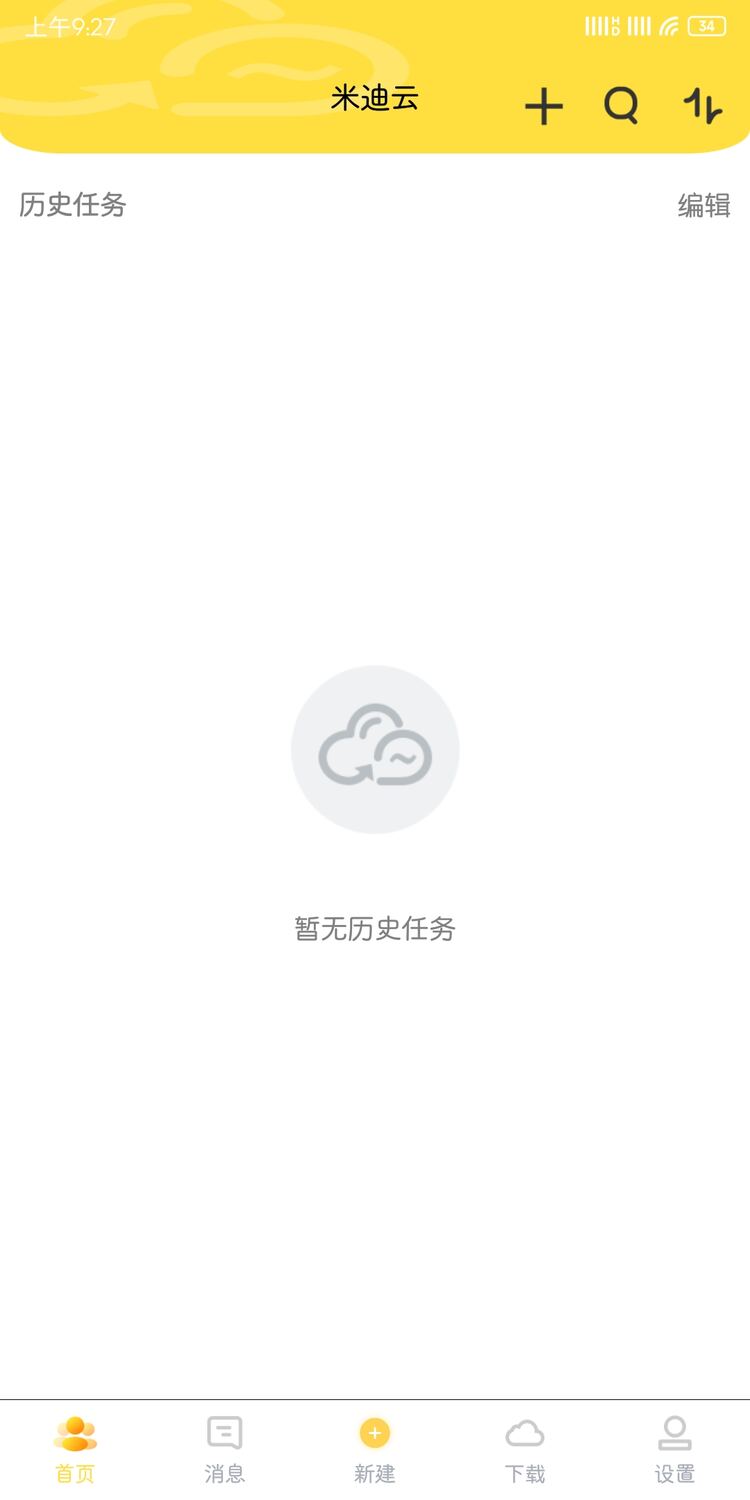Open the sort arrows icon

[702, 106]
